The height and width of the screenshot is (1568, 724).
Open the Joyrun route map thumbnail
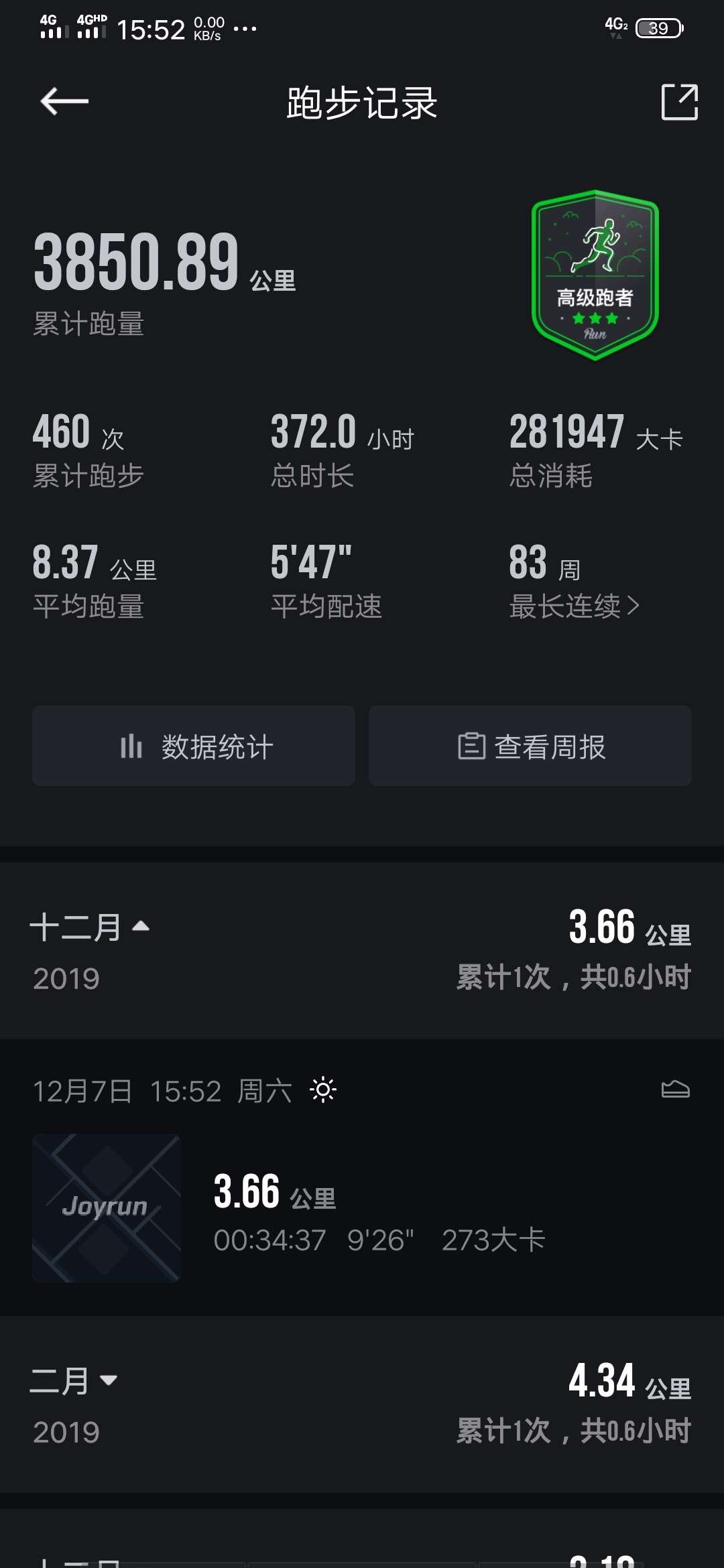(106, 1206)
